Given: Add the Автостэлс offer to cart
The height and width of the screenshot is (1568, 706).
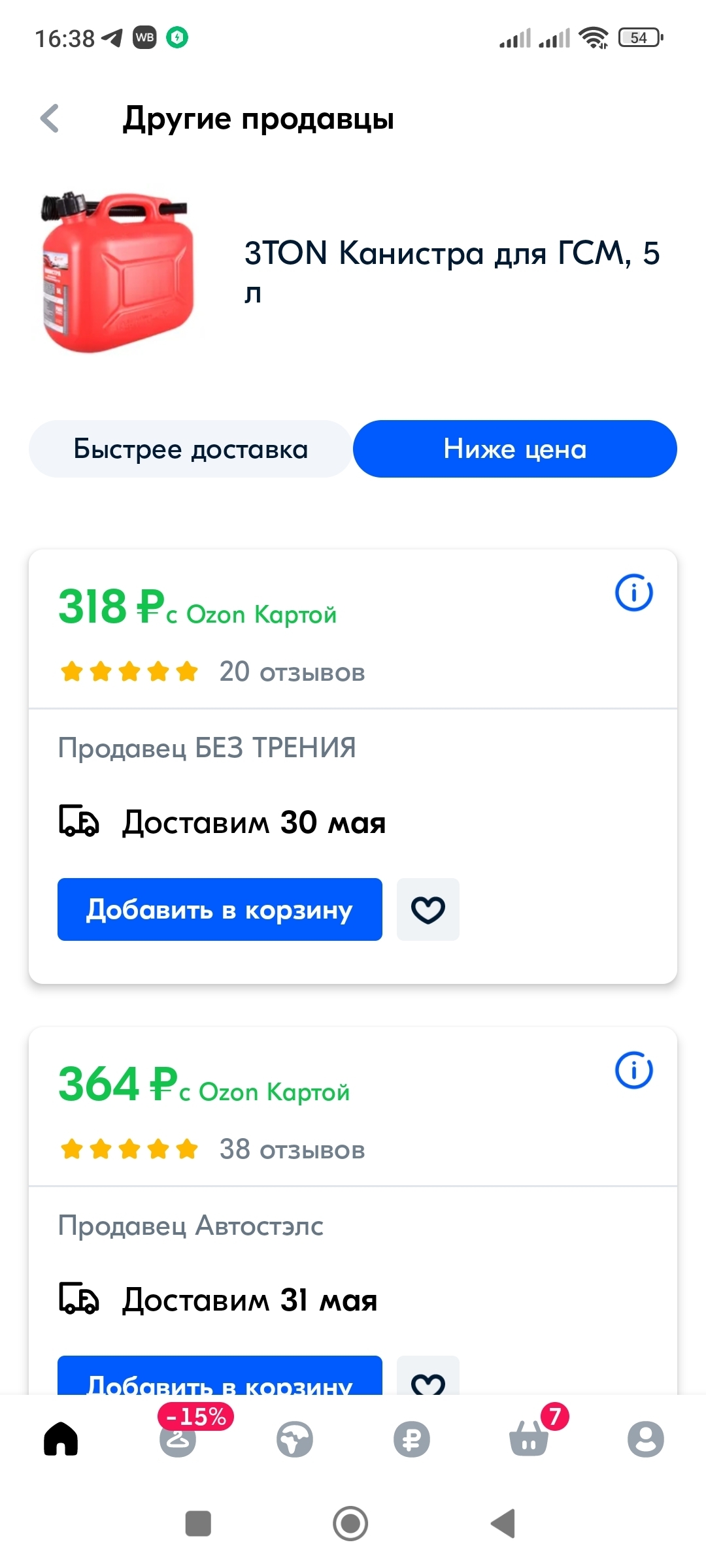Looking at the screenshot, I should [x=220, y=1377].
